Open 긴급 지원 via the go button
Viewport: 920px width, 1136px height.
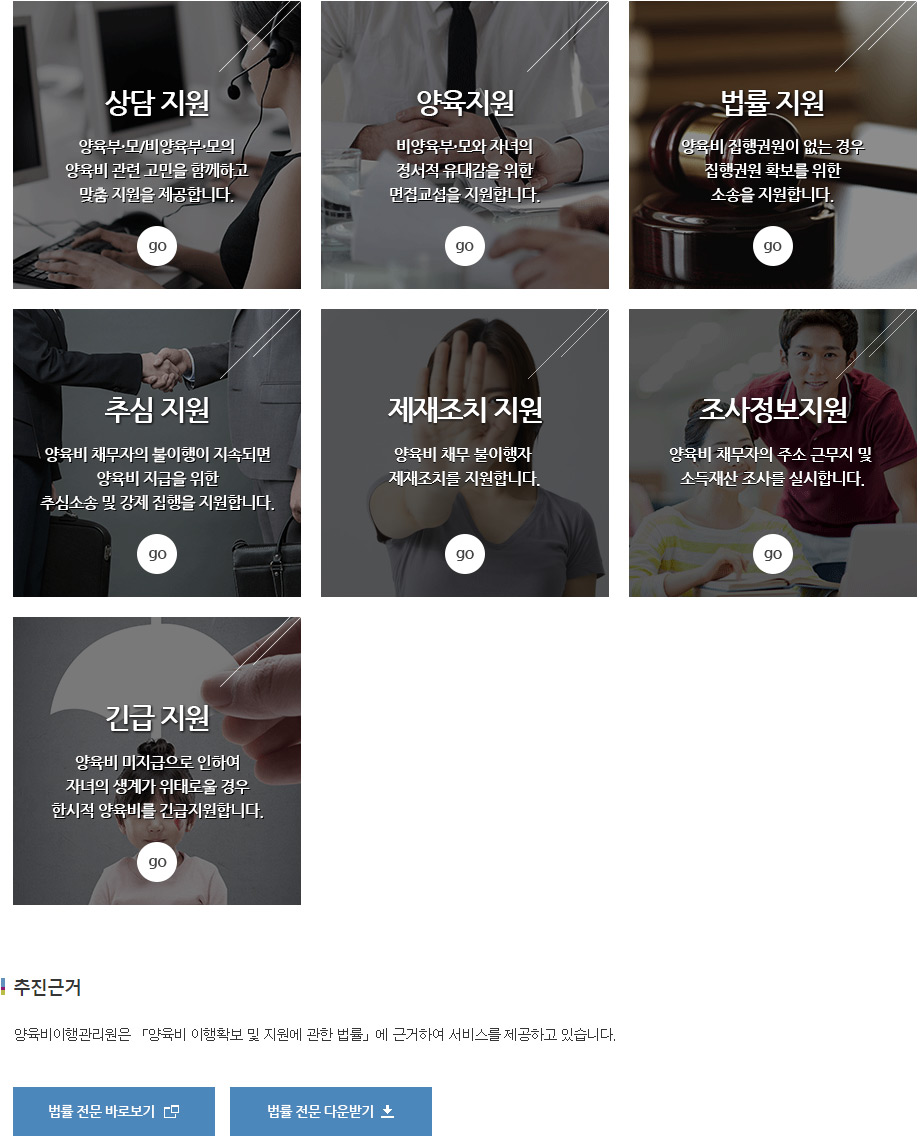(x=157, y=862)
